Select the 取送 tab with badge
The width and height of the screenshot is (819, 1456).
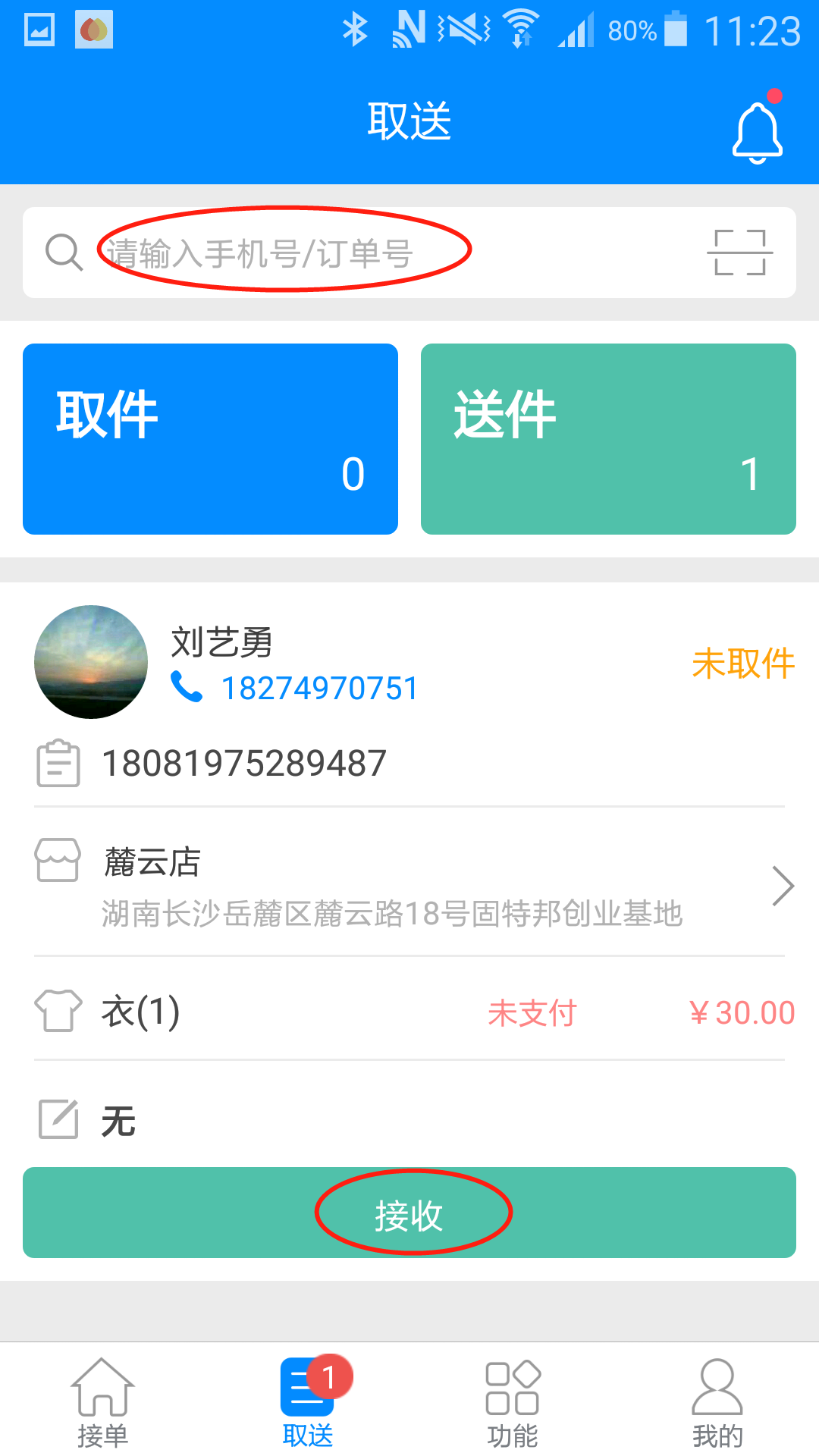click(307, 1407)
